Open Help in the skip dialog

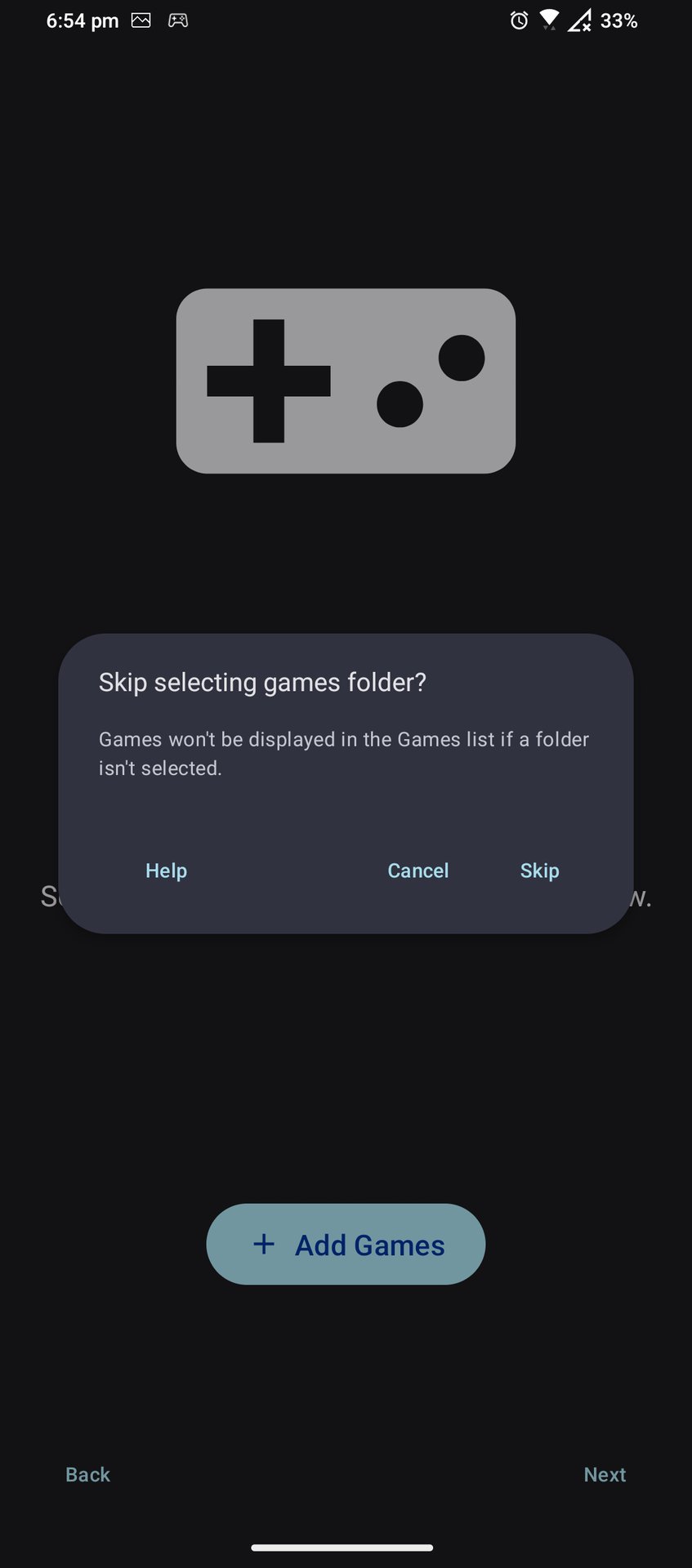tap(166, 871)
